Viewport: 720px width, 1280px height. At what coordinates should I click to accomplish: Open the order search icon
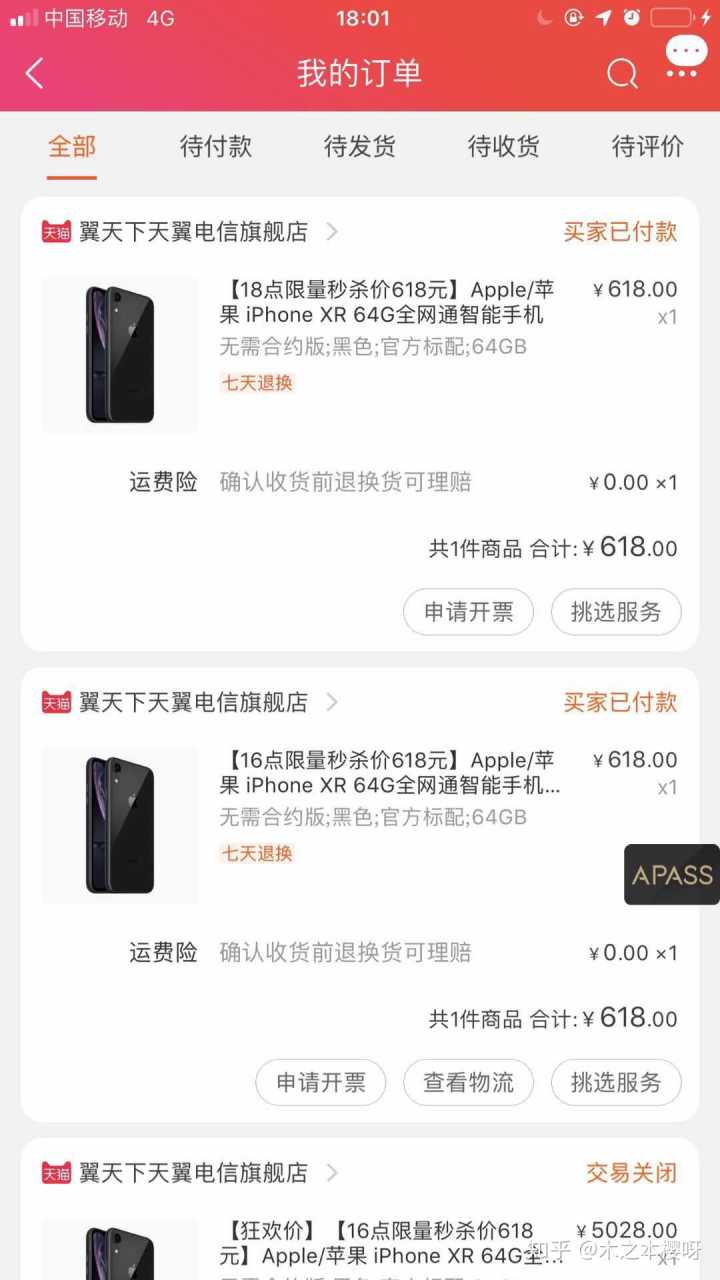tap(621, 73)
